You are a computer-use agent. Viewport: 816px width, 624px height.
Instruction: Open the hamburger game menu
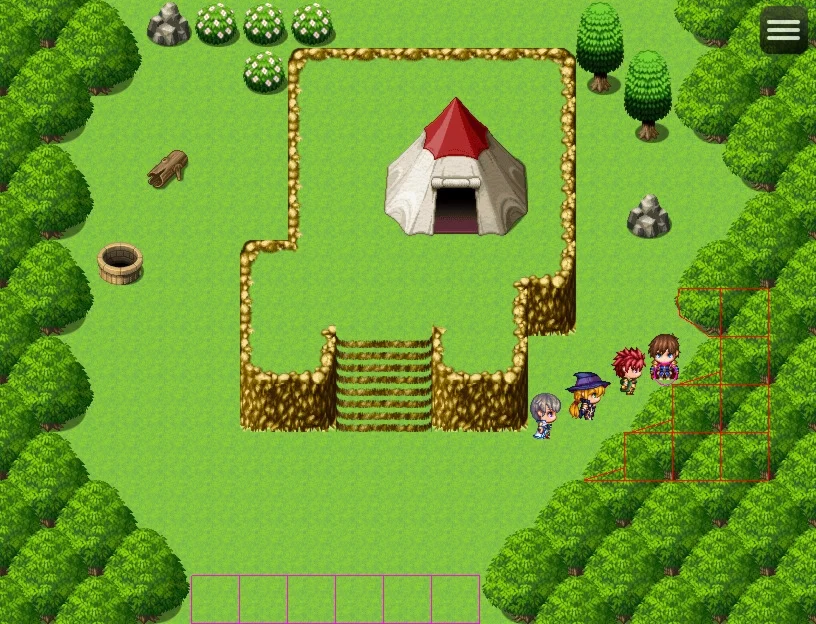point(783,30)
